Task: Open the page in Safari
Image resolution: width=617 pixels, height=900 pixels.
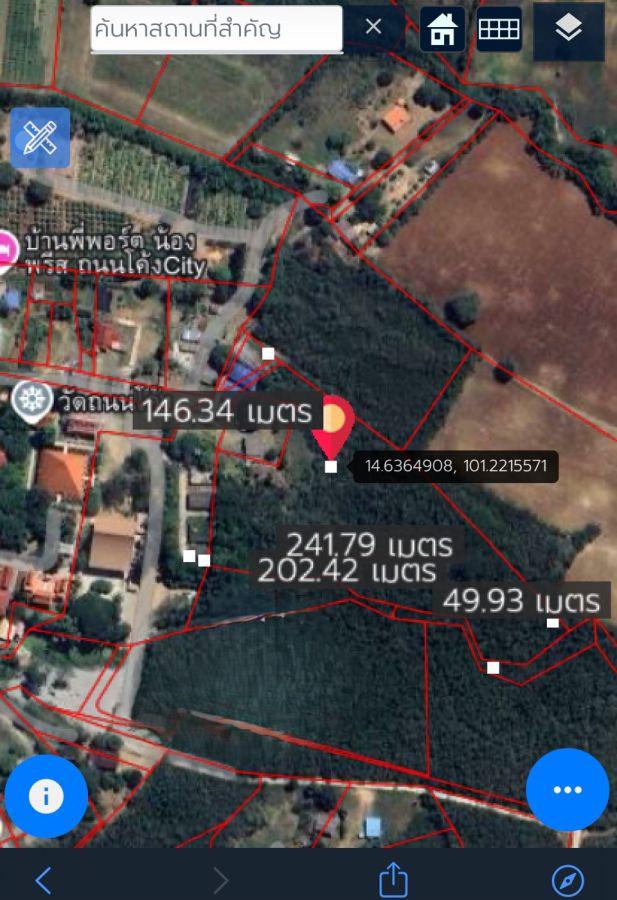Action: 568,880
